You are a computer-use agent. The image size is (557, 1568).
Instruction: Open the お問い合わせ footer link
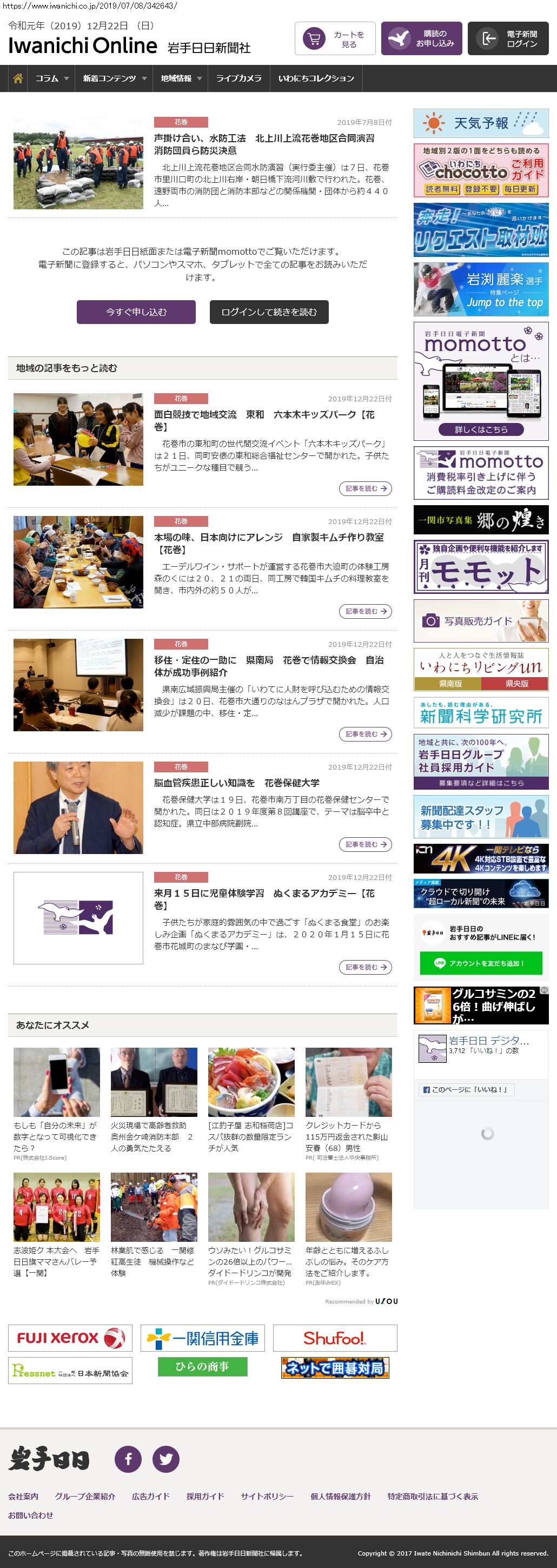30,1514
